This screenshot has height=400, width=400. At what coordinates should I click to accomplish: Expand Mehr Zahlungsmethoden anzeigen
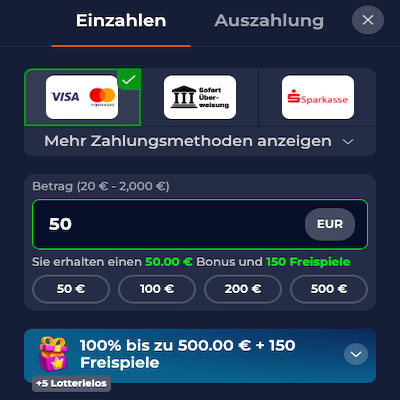tap(200, 141)
